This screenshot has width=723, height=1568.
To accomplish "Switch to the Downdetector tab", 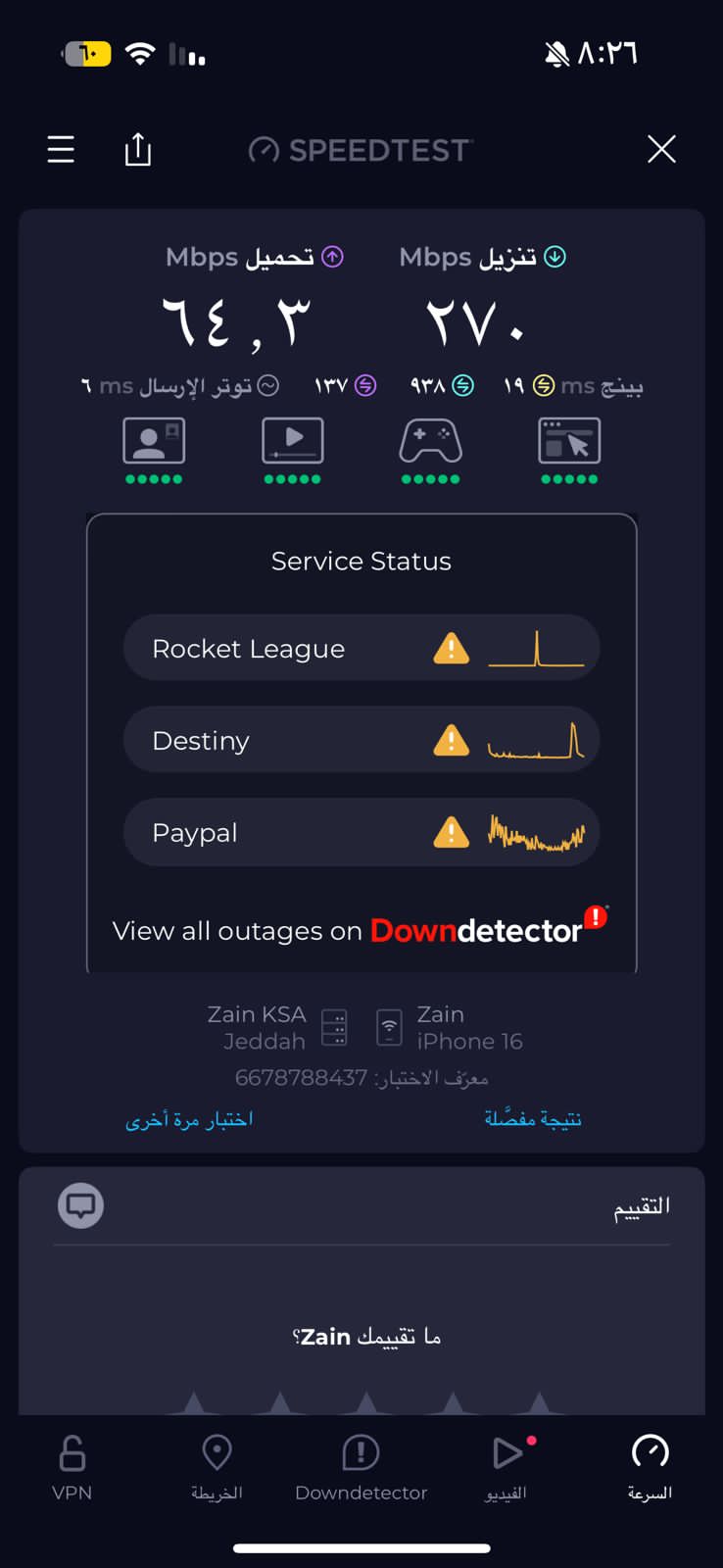I will [x=361, y=1467].
